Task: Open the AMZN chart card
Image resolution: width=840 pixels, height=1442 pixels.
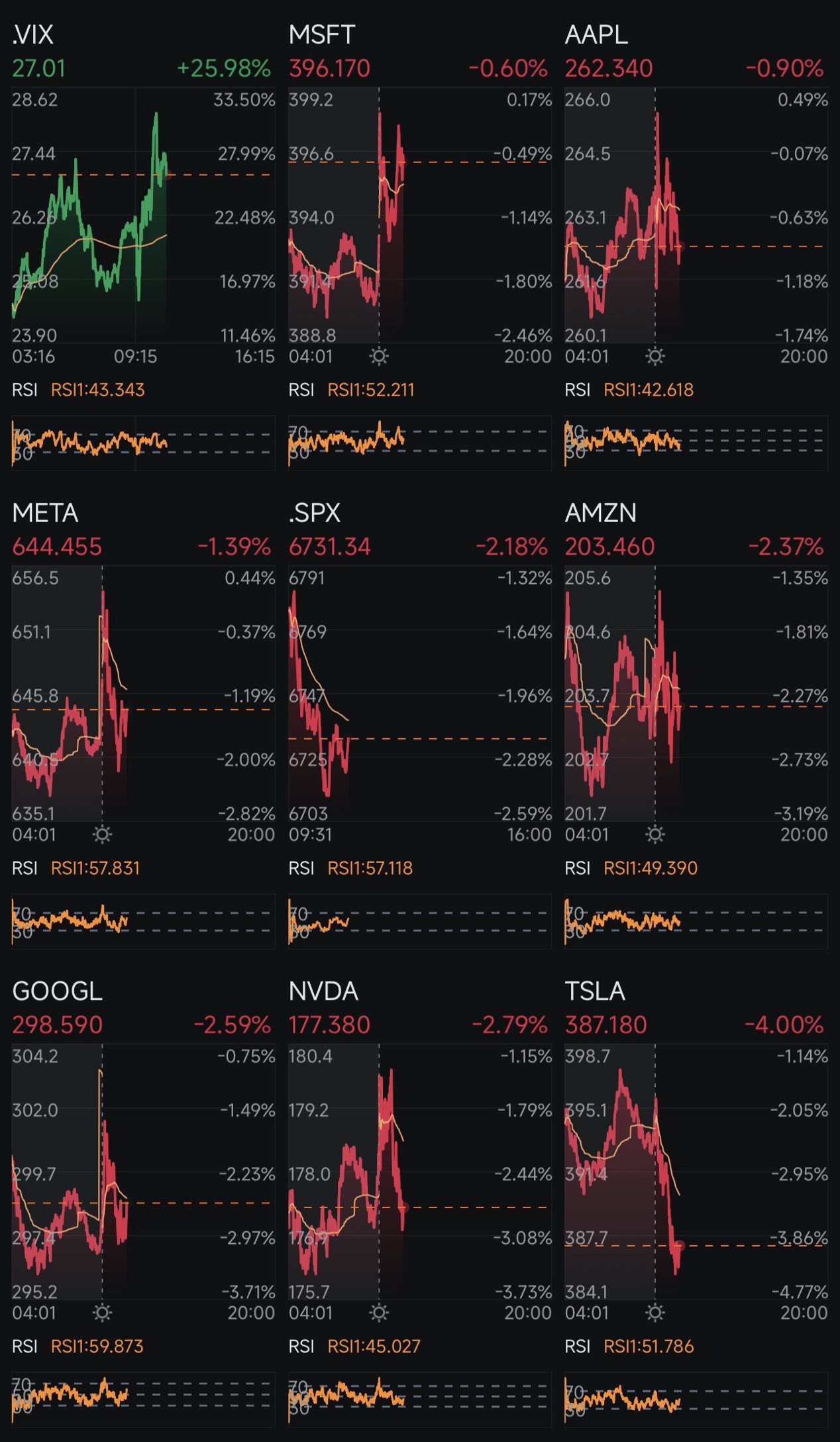Action: click(x=696, y=725)
